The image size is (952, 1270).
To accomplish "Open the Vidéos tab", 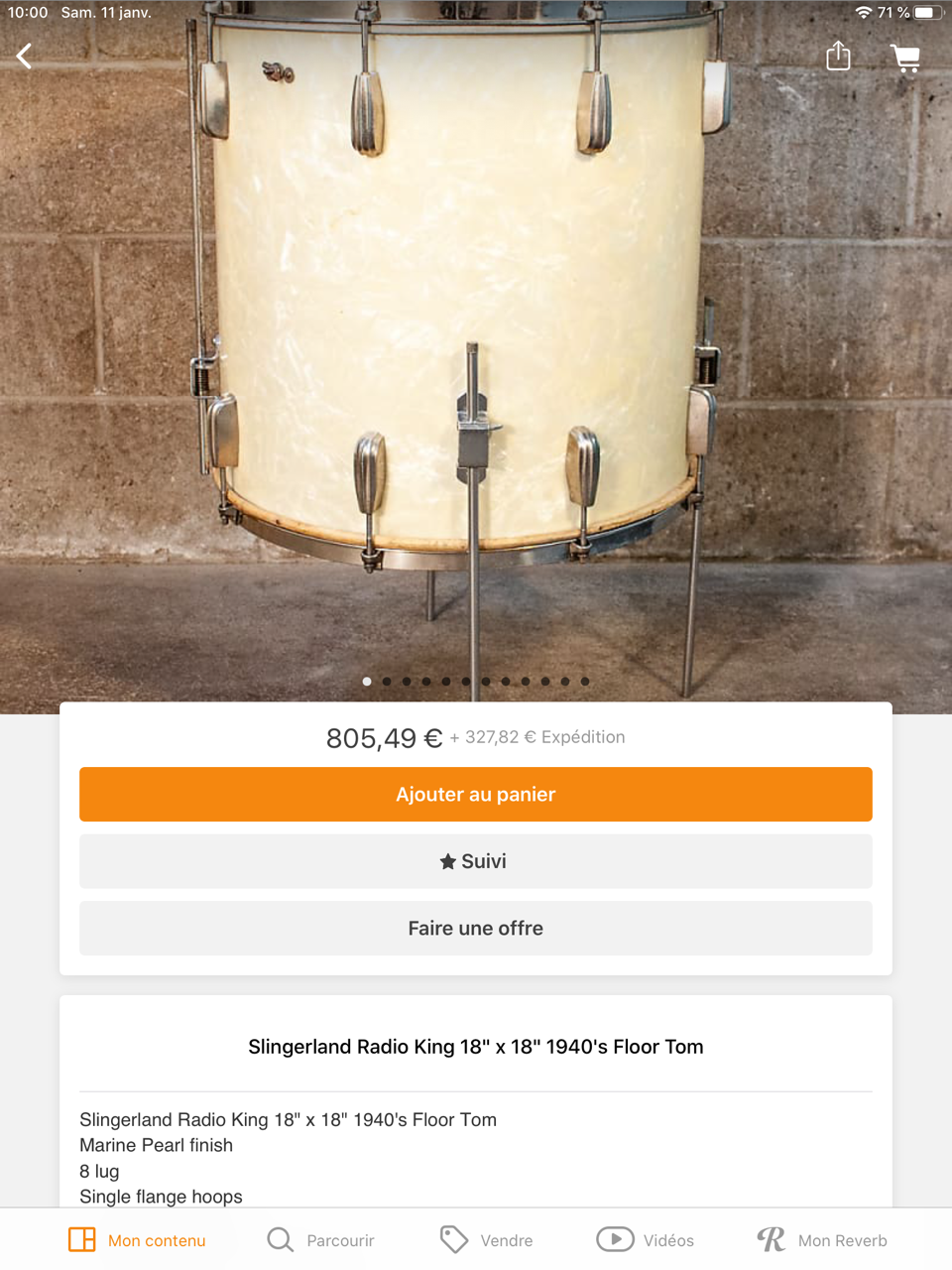I will 646,1239.
